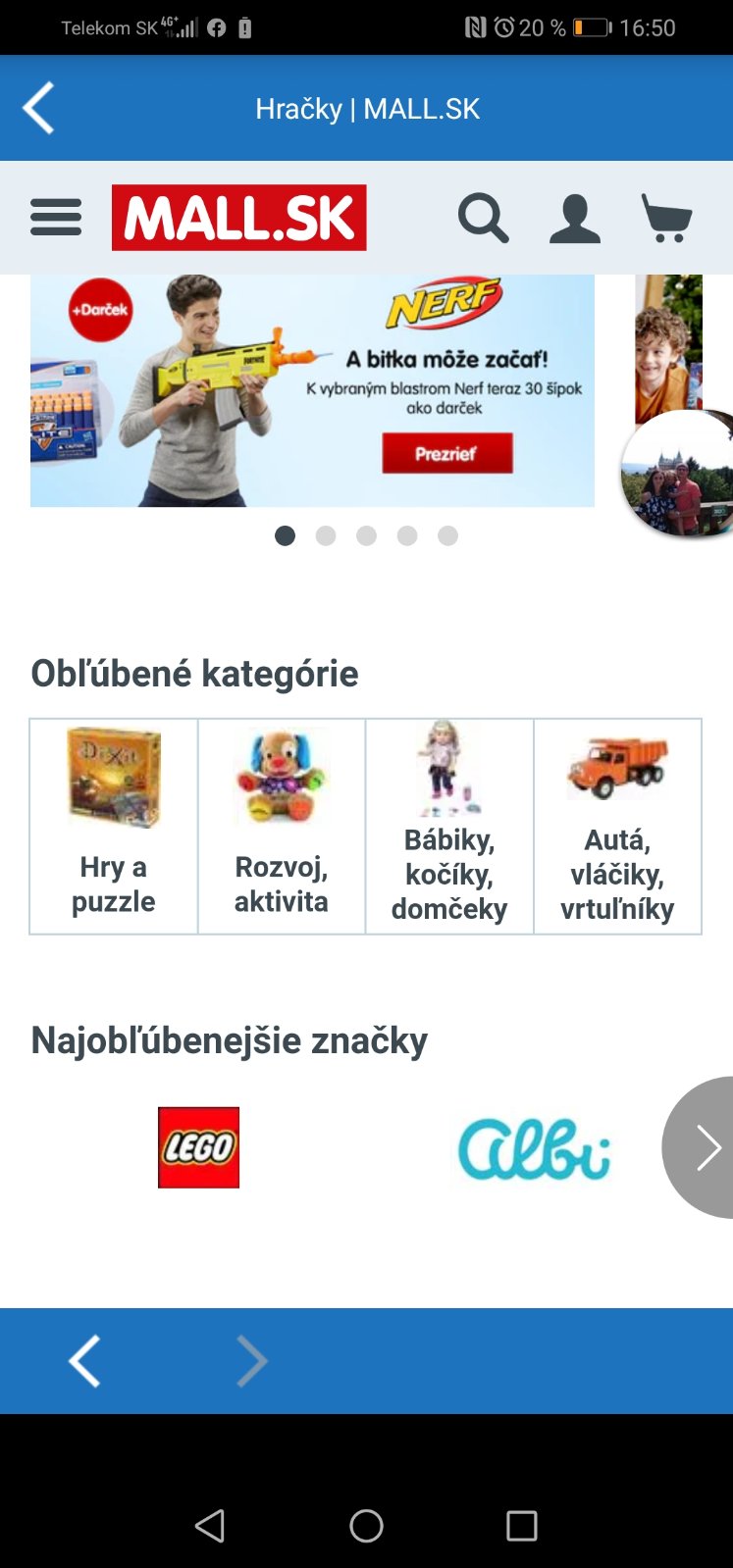Open the Rozvoj, aktivita category
The image size is (733, 1568).
(x=282, y=826)
